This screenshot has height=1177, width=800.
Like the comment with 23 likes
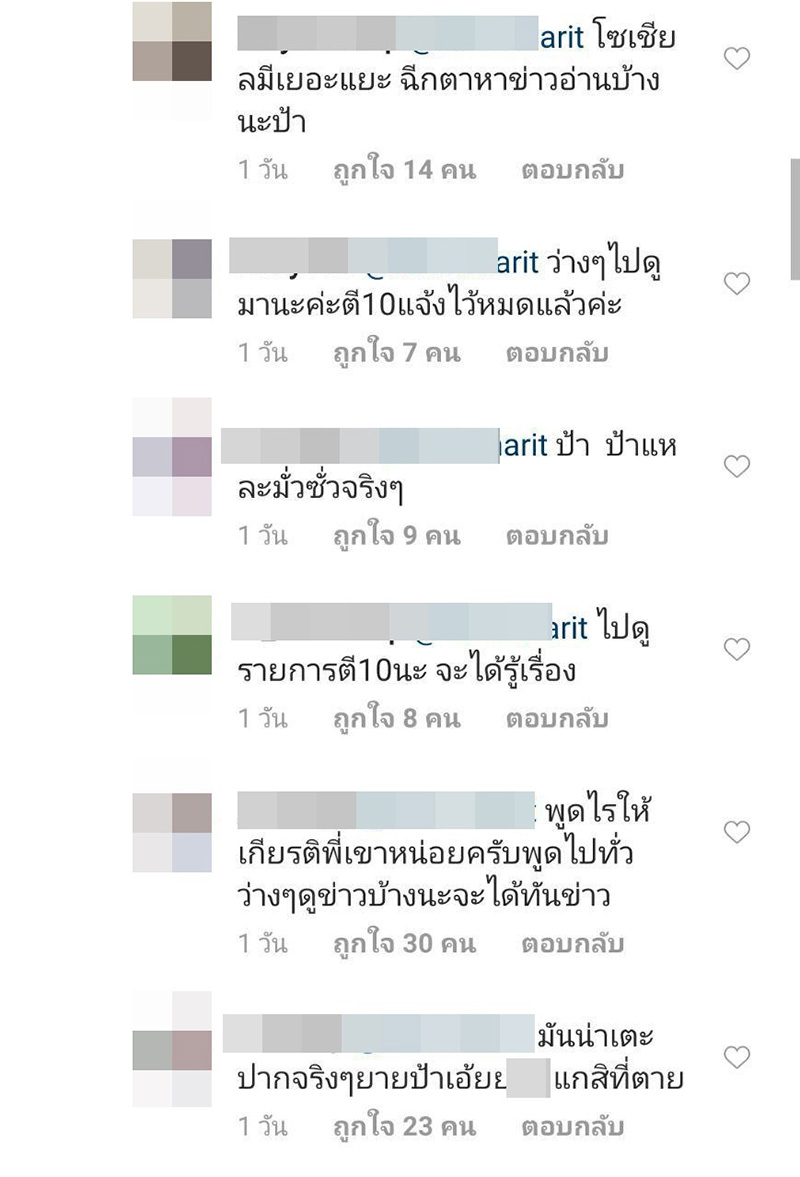(x=737, y=1057)
